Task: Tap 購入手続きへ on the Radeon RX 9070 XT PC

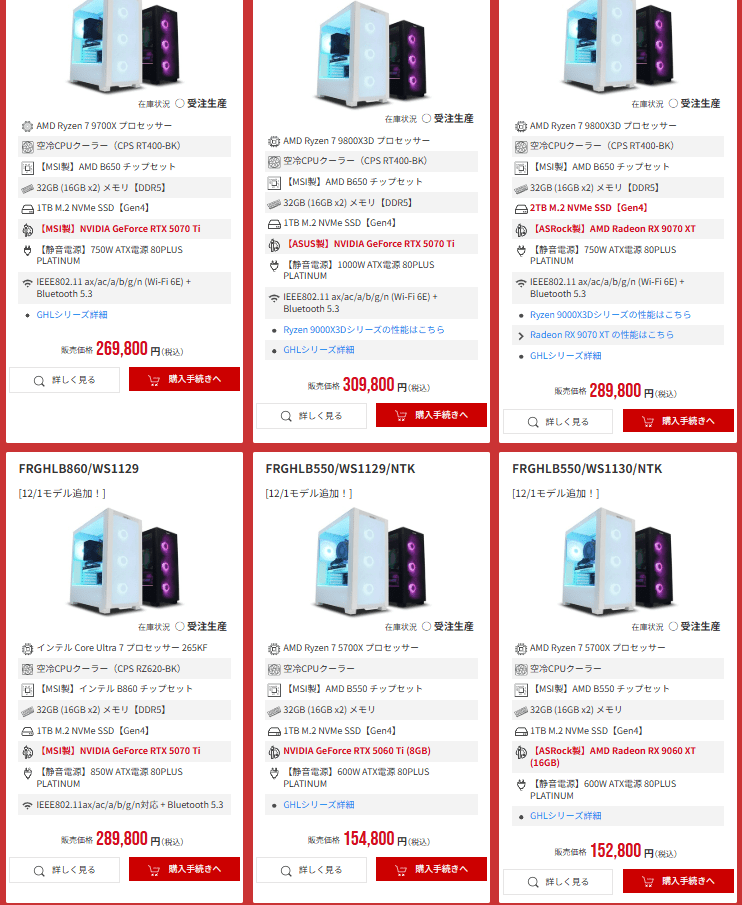Action: [678, 422]
